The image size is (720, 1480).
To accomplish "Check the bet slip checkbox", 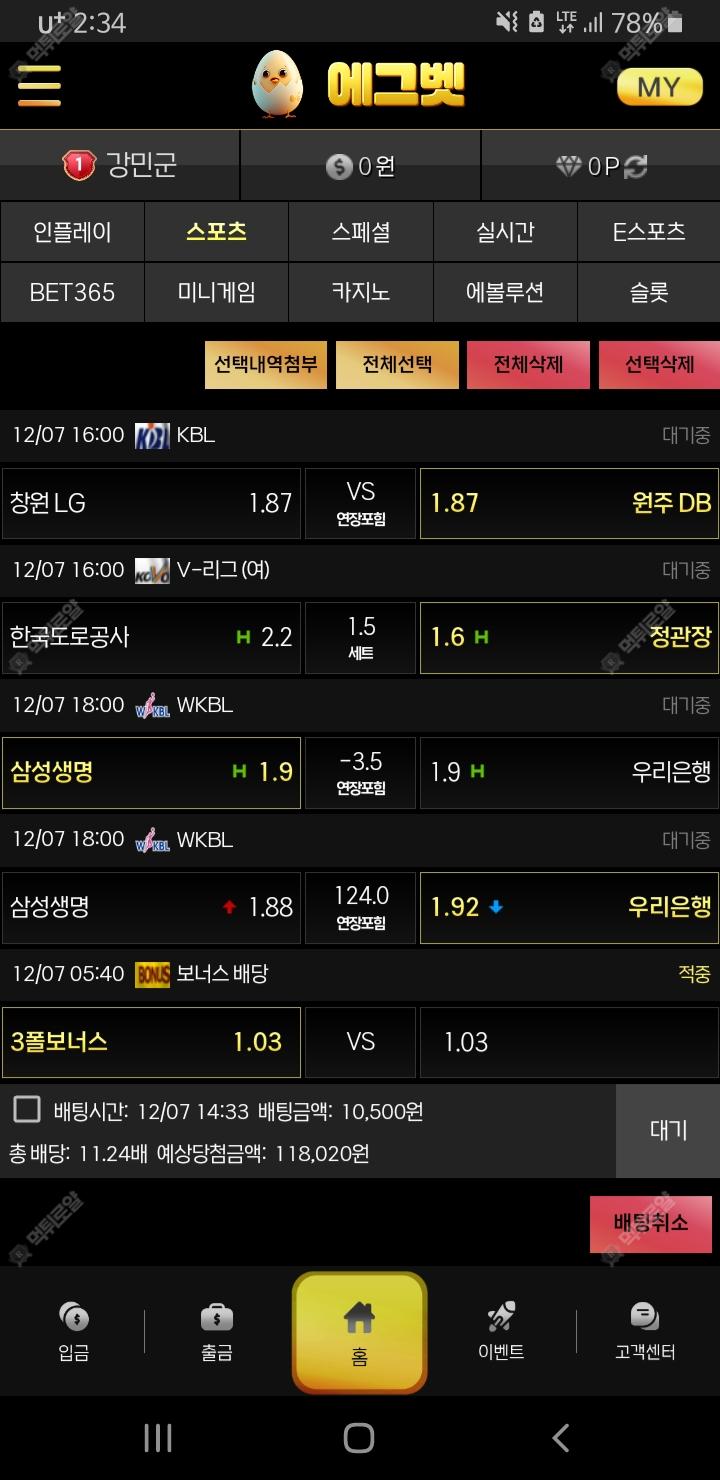I will click(x=27, y=1109).
